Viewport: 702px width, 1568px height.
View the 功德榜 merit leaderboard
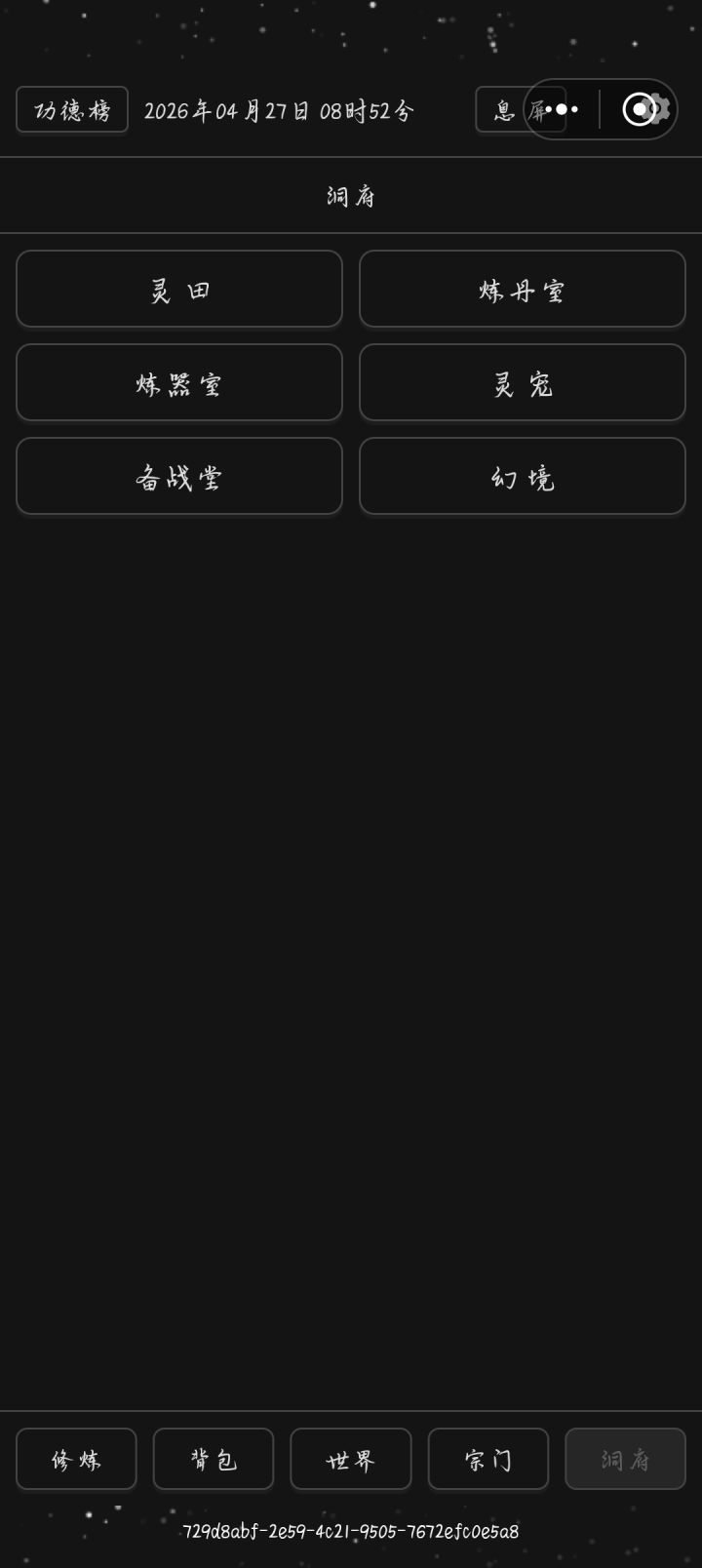tap(71, 109)
